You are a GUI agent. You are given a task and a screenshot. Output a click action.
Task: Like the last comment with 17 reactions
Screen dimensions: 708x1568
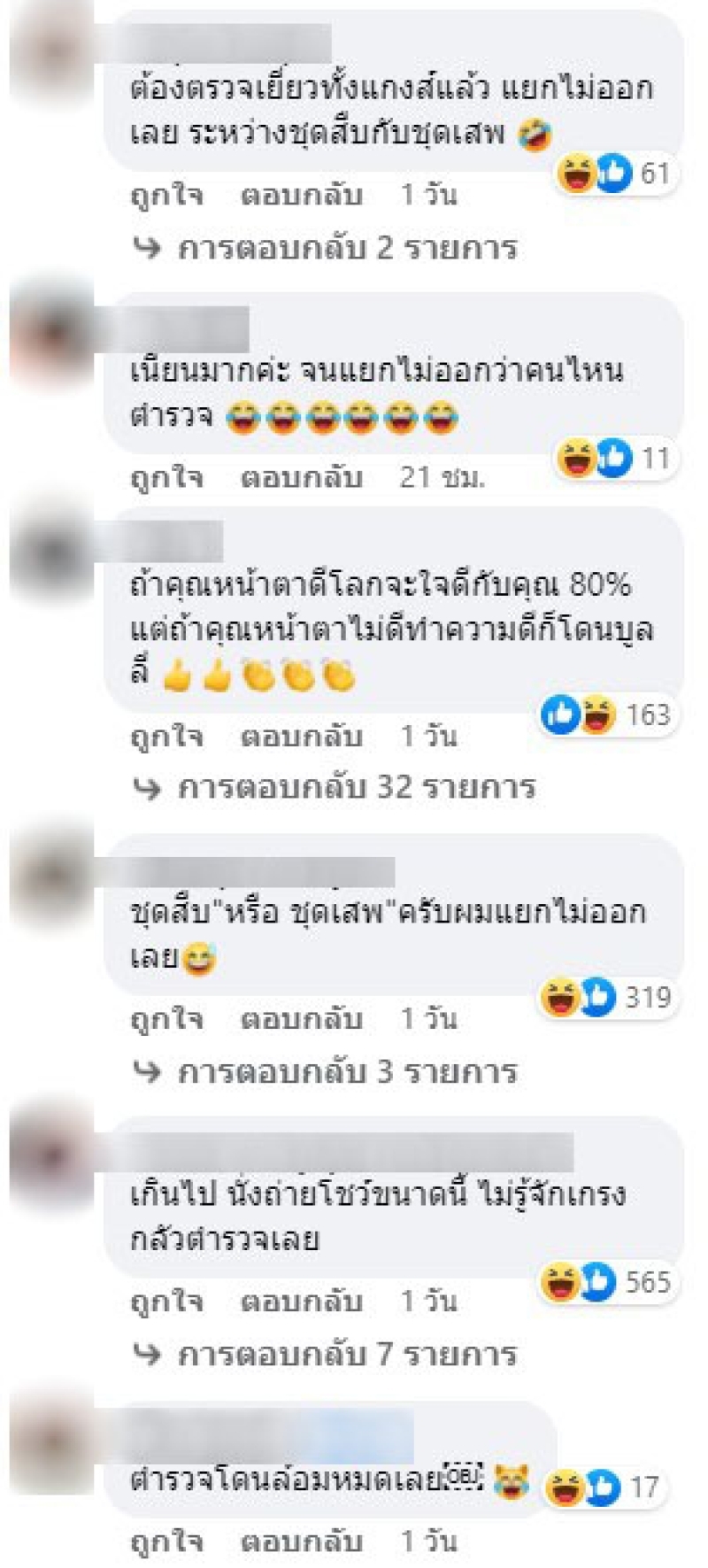tap(165, 1541)
